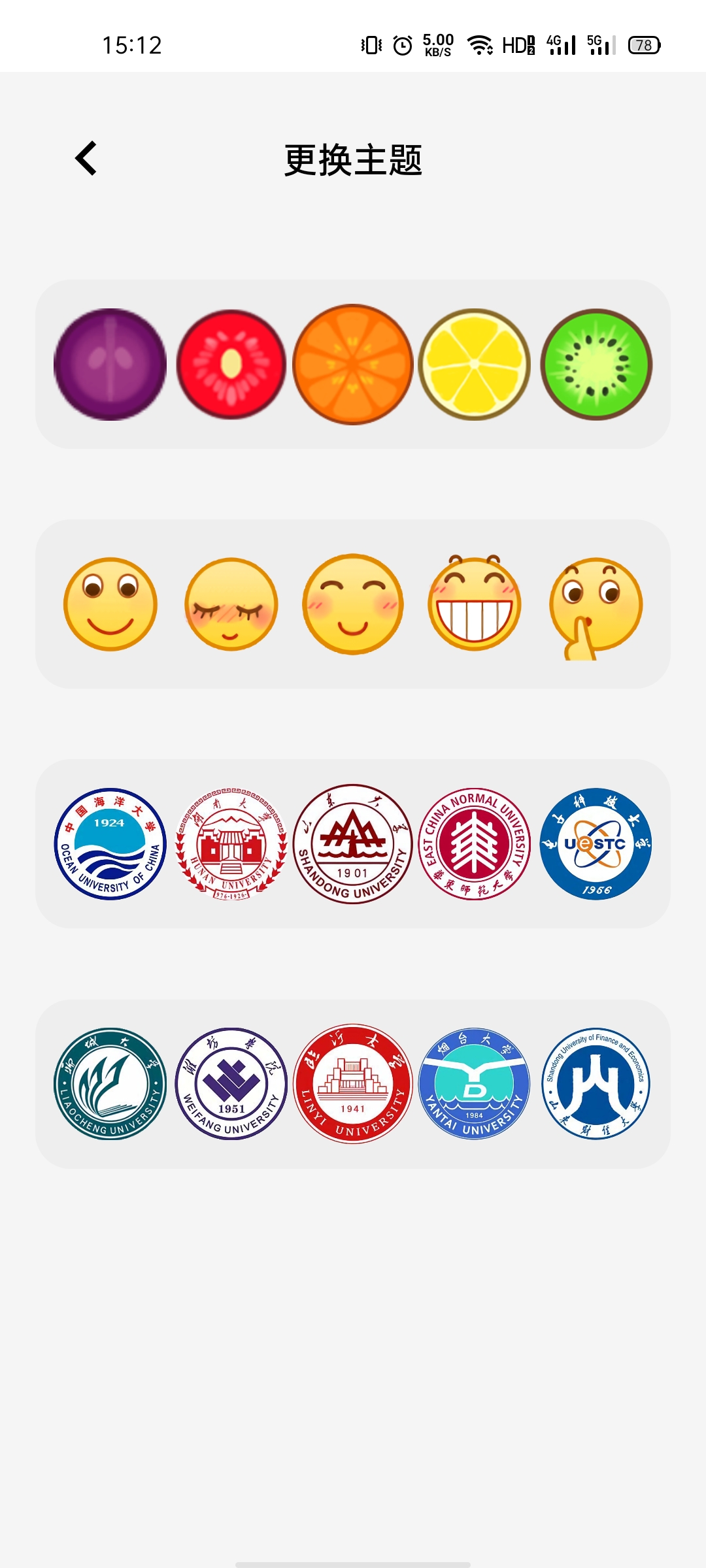Go back from the theme selection page
Viewport: 706px width, 1568px height.
pyautogui.click(x=86, y=159)
